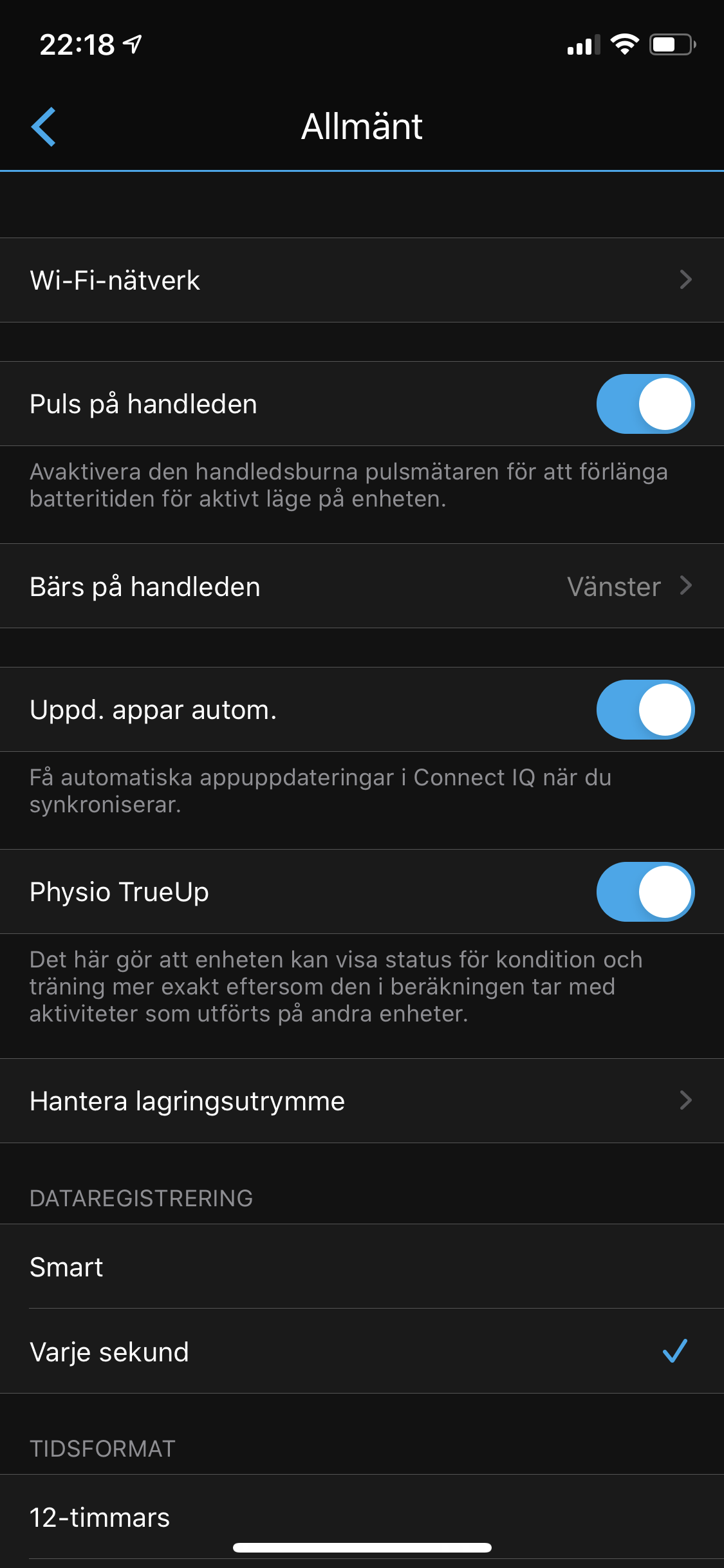Image resolution: width=724 pixels, height=1568 pixels.
Task: Go back from Allmänt screen
Action: (44, 127)
